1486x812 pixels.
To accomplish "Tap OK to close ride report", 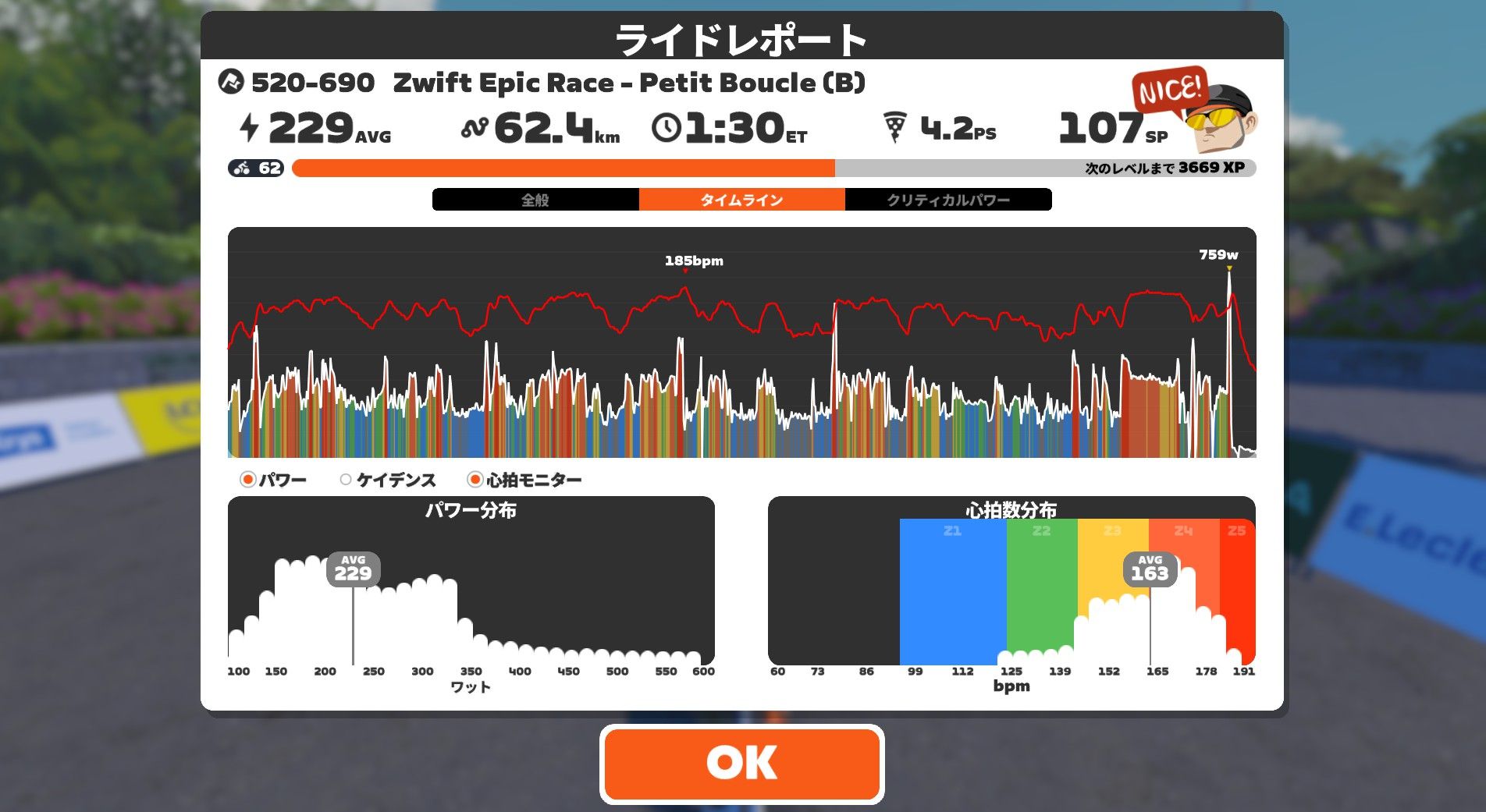I will click(x=741, y=763).
